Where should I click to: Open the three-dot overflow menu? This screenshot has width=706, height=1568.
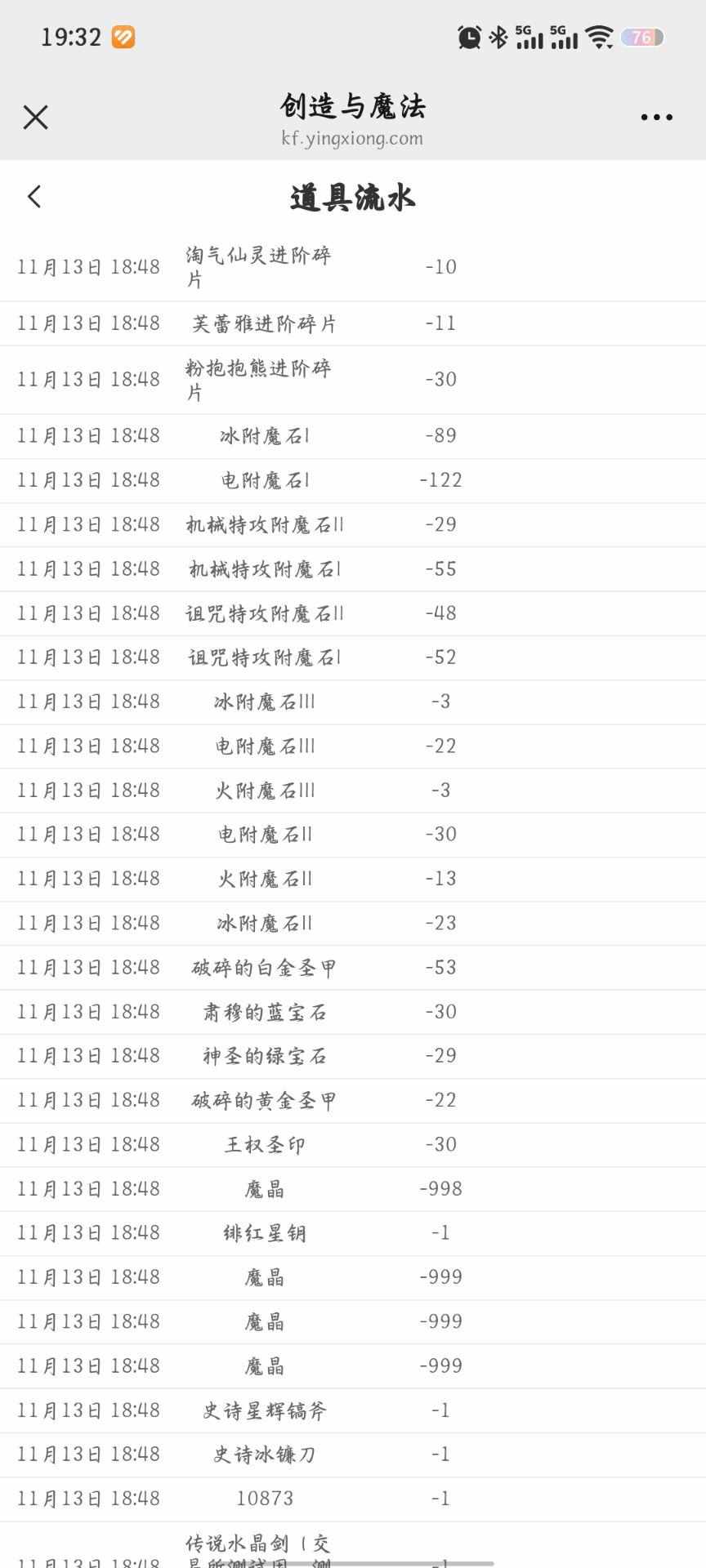point(656,118)
